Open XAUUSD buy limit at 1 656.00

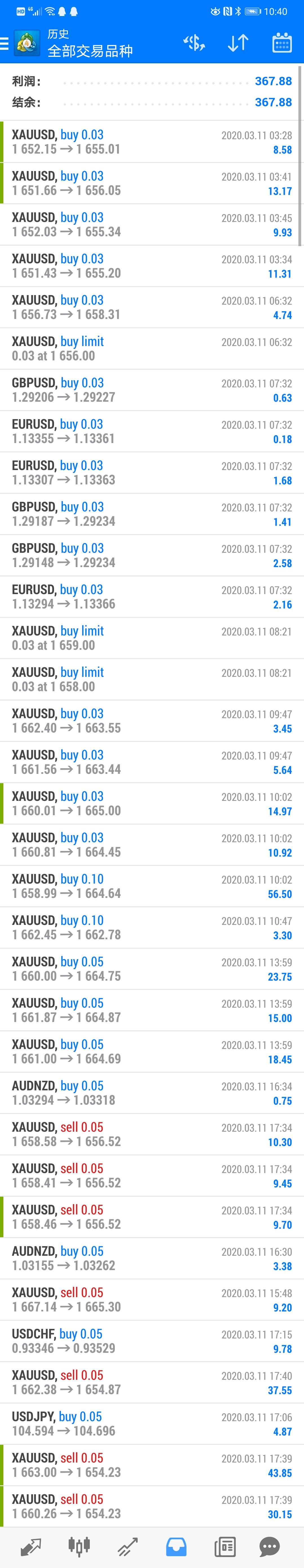[152, 349]
